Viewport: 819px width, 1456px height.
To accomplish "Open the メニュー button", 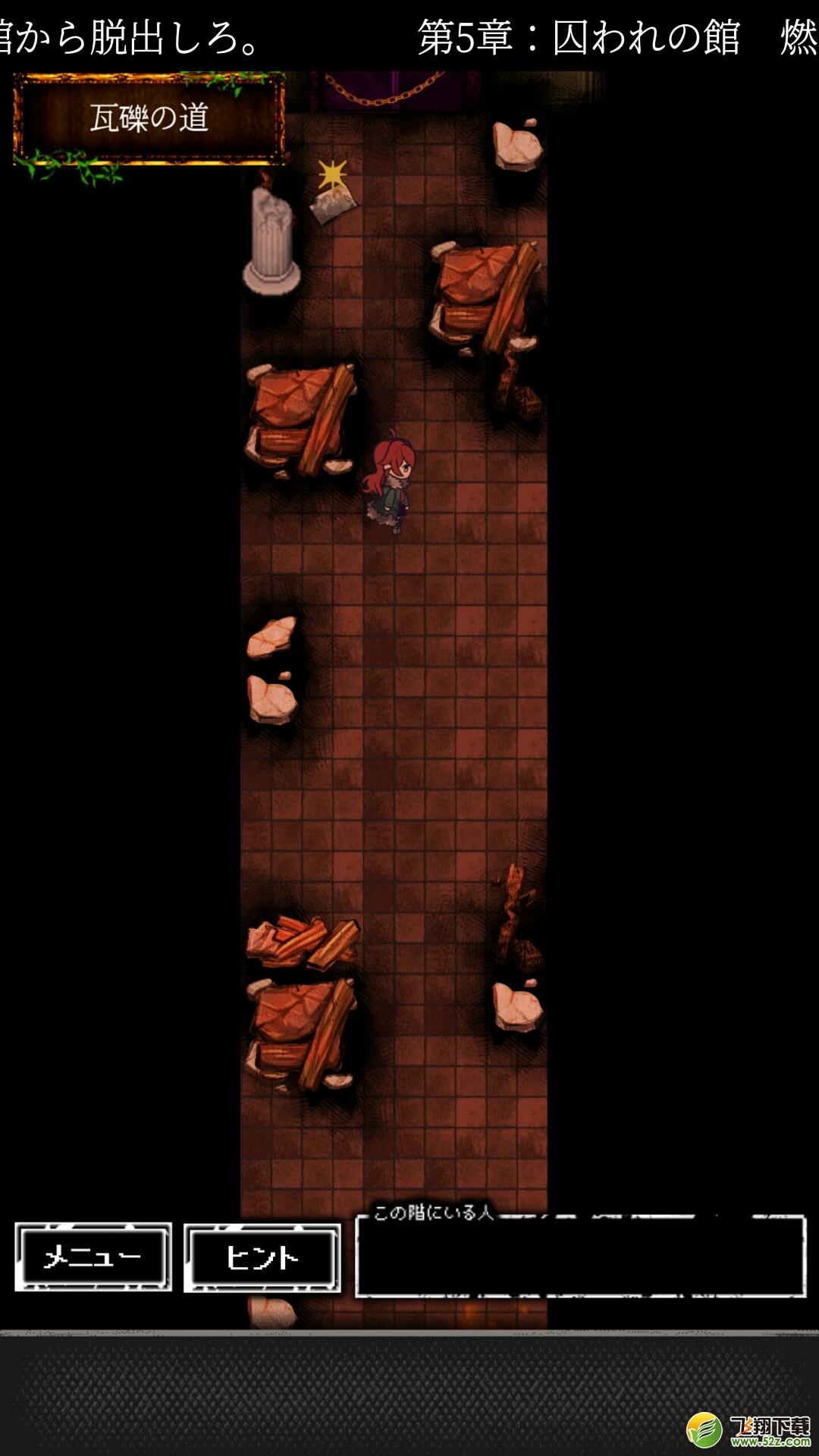I will [93, 1257].
